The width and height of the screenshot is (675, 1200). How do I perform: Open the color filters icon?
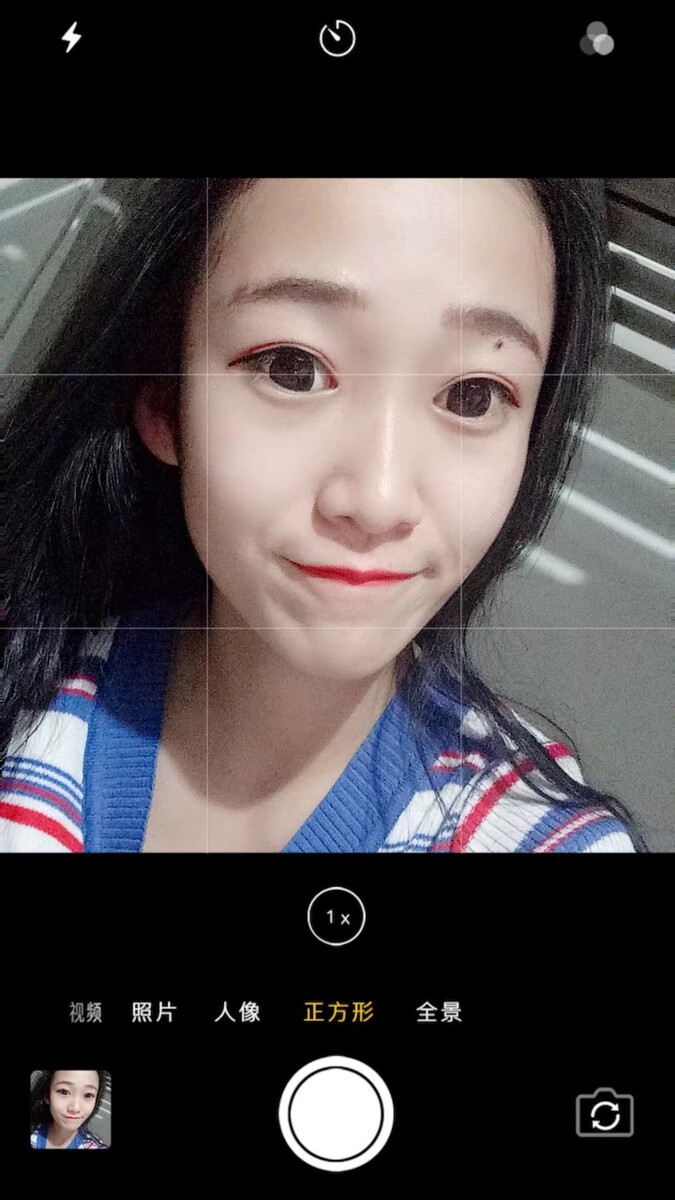pos(597,39)
